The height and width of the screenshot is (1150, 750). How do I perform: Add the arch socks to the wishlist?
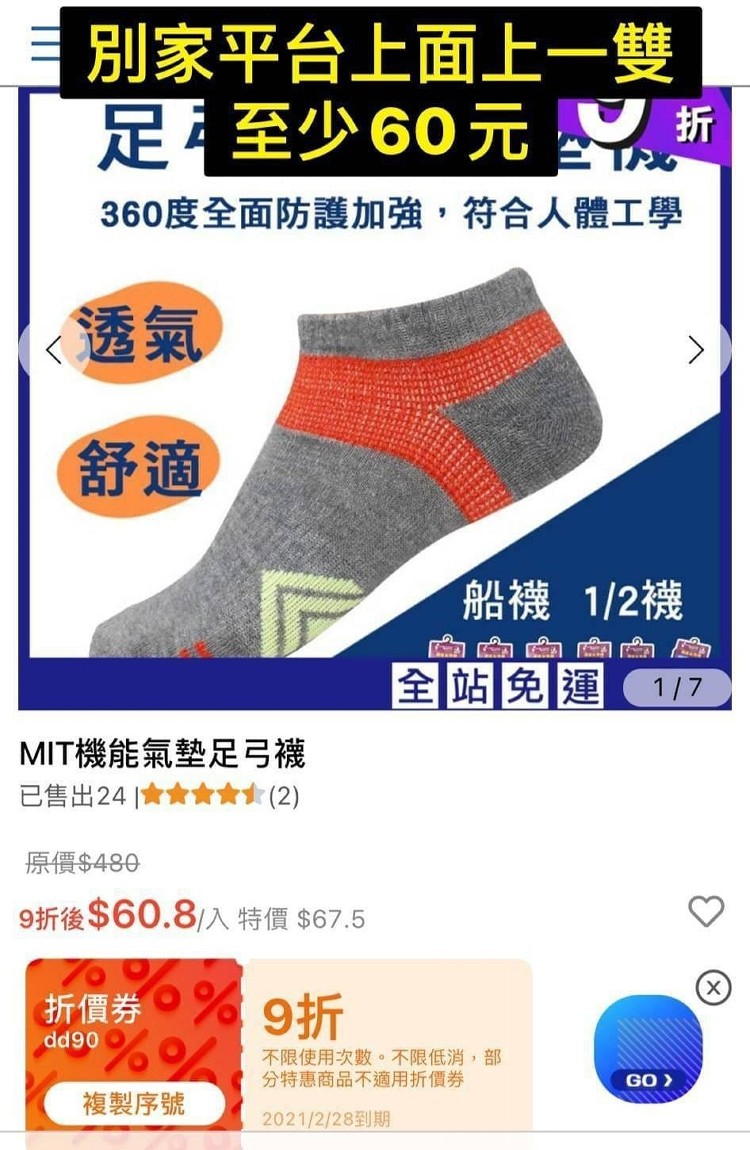[706, 911]
